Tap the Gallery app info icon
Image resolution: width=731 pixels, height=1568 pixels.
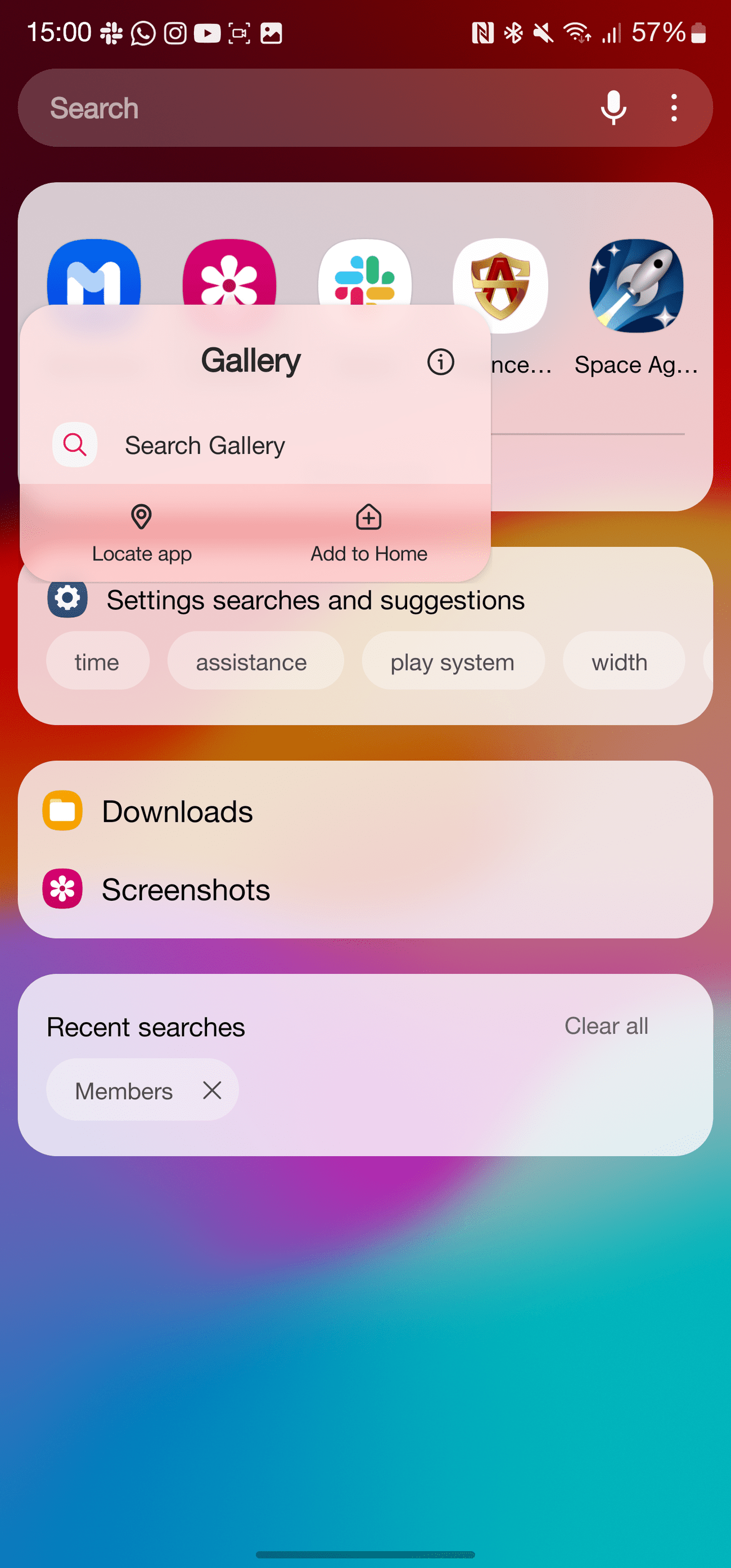pyautogui.click(x=440, y=362)
